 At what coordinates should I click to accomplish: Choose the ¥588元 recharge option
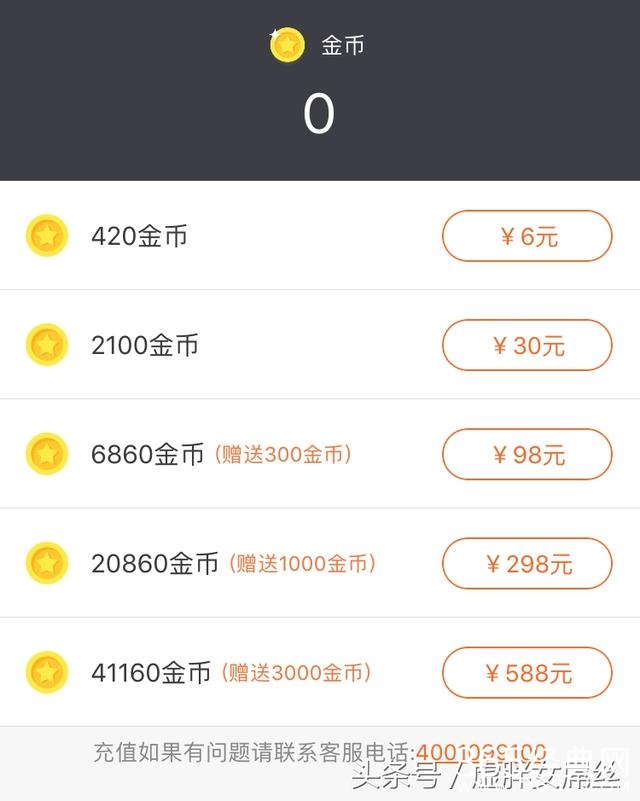pyautogui.click(x=527, y=673)
